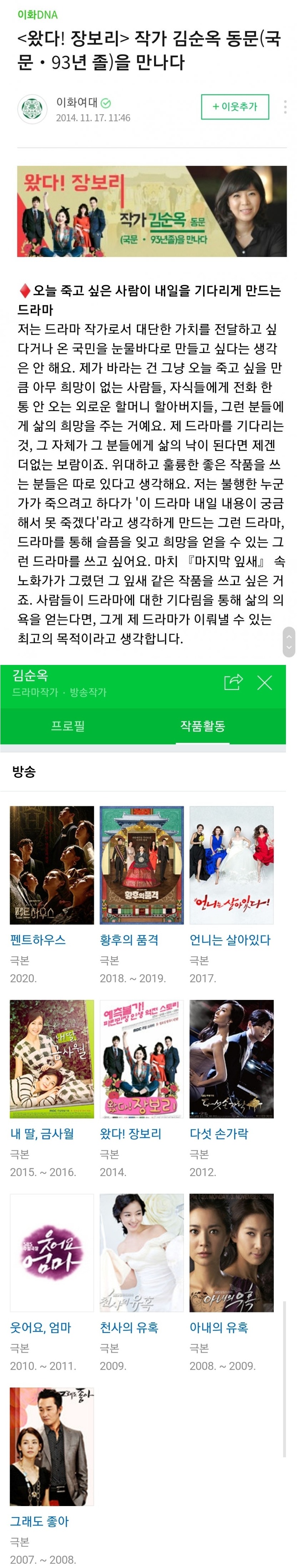
Task: Select the 작품활동 tab
Action: click(203, 725)
